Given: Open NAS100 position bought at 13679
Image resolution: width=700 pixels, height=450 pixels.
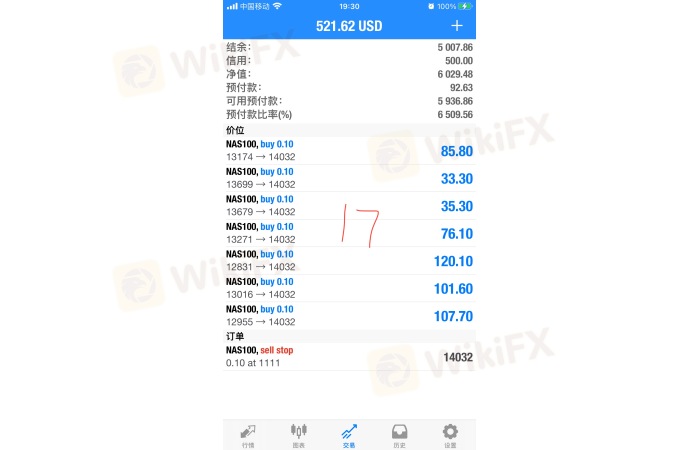Looking at the screenshot, I should click(349, 206).
